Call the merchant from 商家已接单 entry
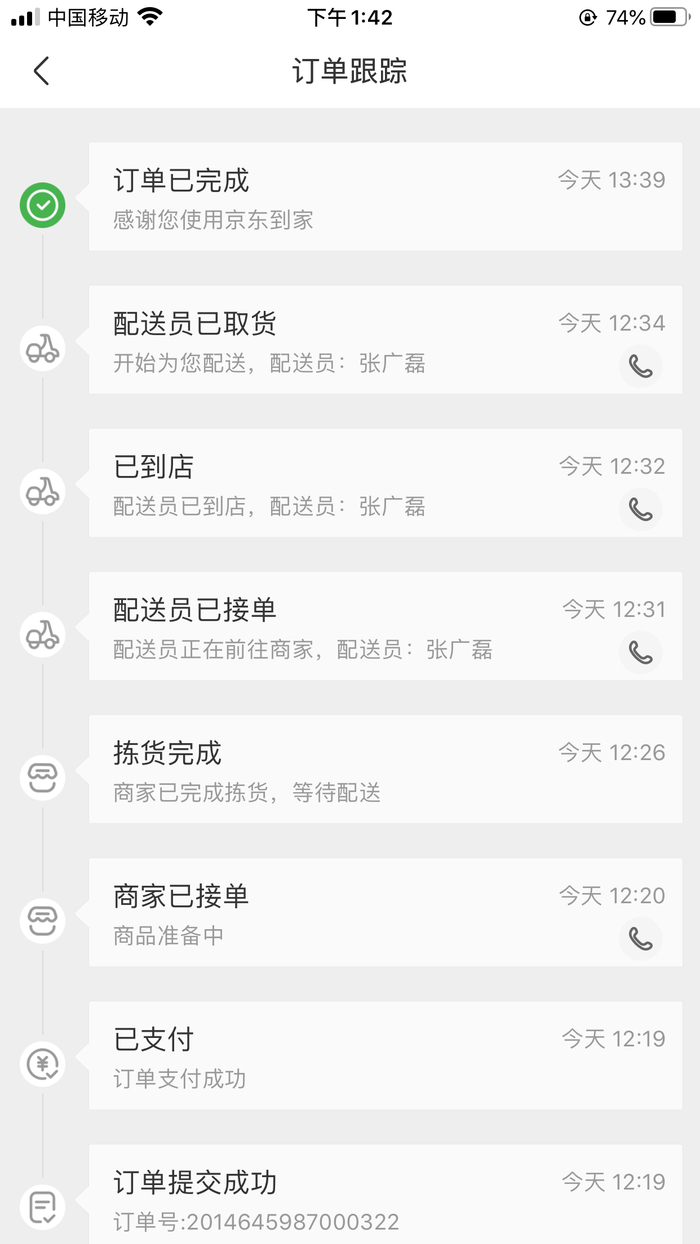 click(x=640, y=938)
